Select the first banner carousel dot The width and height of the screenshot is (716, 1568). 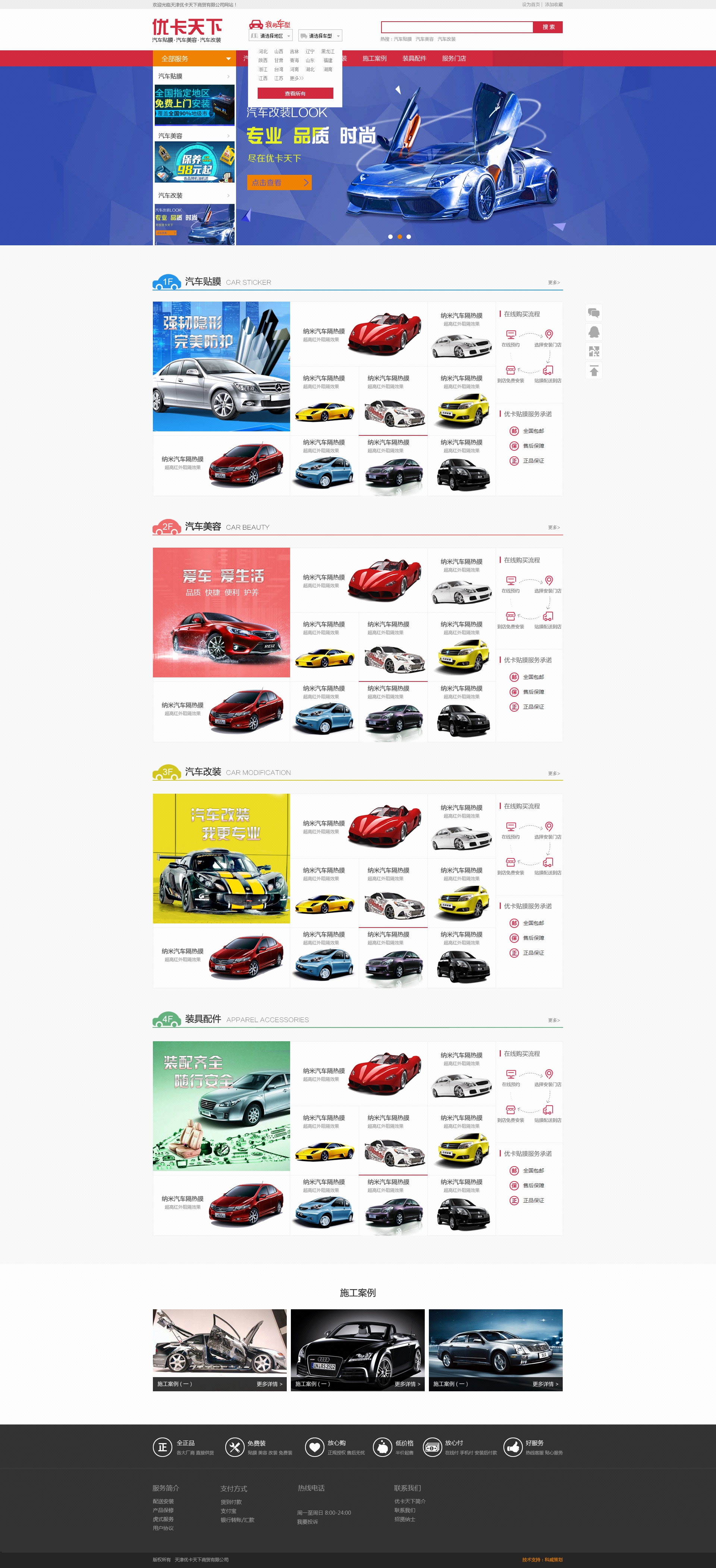tap(390, 237)
